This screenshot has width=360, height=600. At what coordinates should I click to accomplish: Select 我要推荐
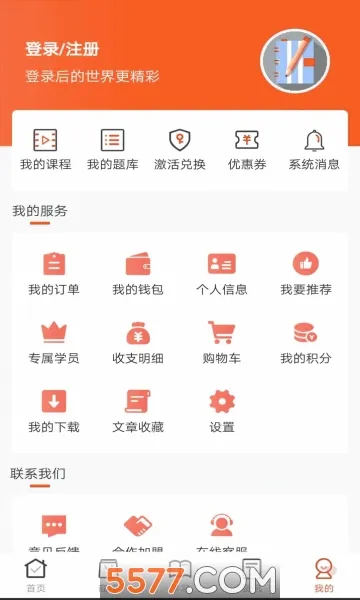point(306,274)
